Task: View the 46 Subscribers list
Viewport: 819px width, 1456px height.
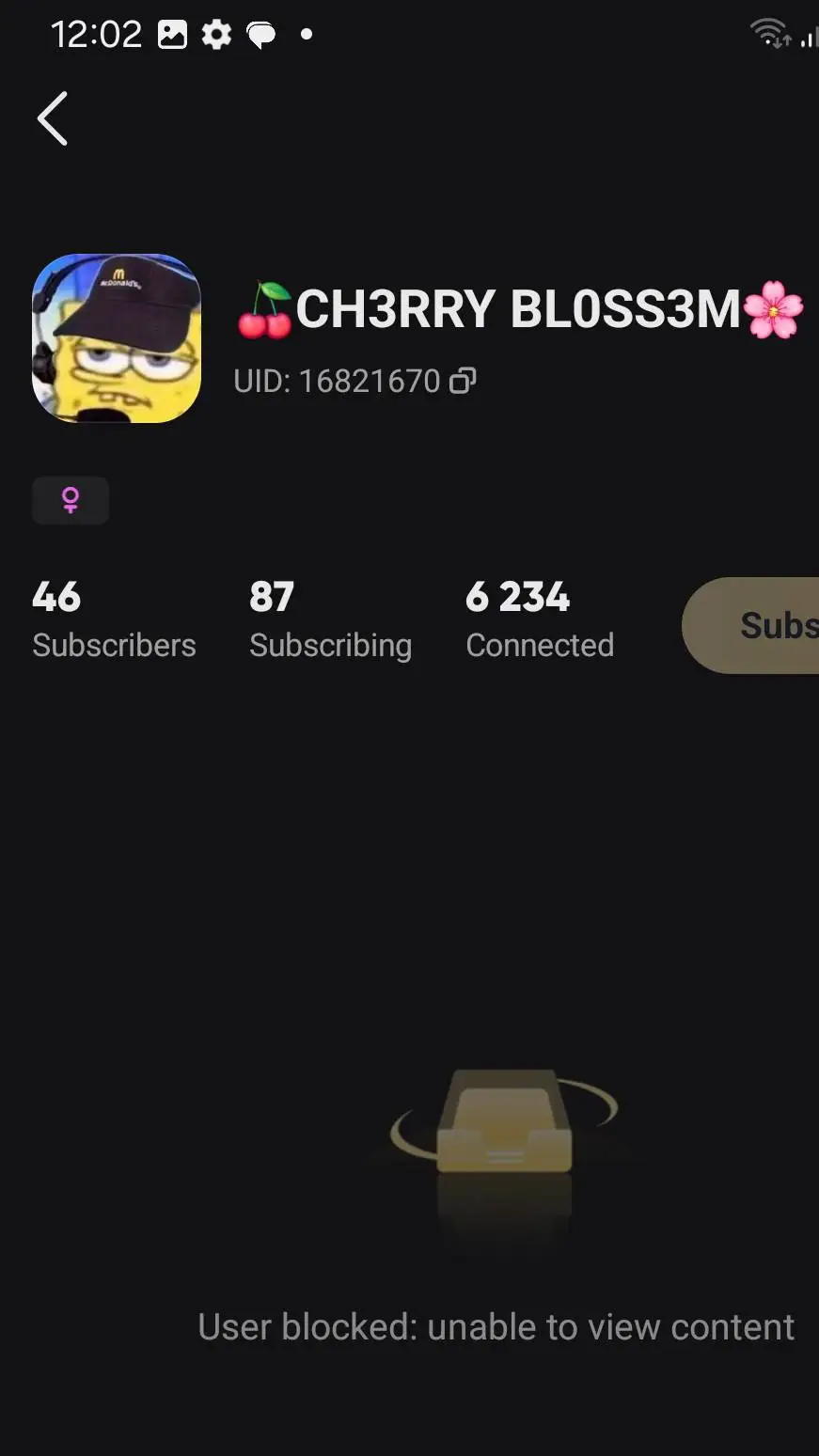Action: [114, 620]
